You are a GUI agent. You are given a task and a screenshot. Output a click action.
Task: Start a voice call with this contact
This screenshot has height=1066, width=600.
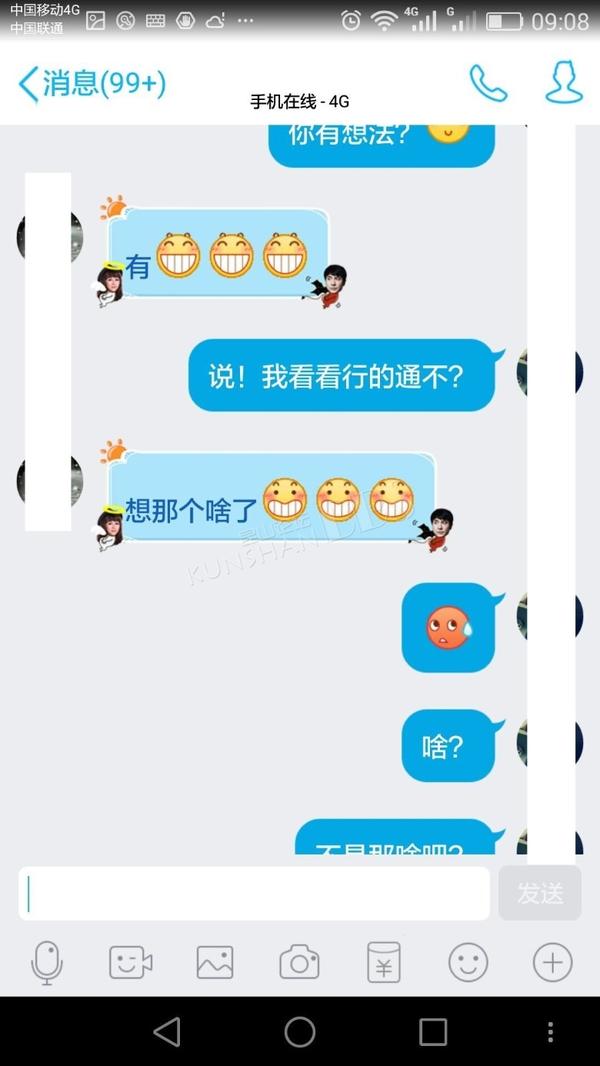[x=488, y=84]
